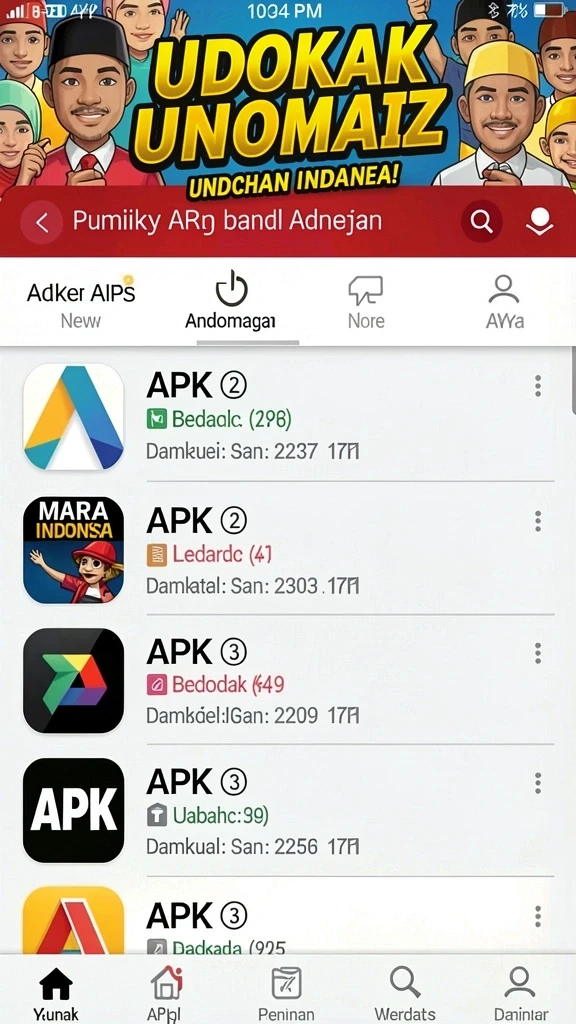Tap the back arrow in the red bar

(41, 223)
